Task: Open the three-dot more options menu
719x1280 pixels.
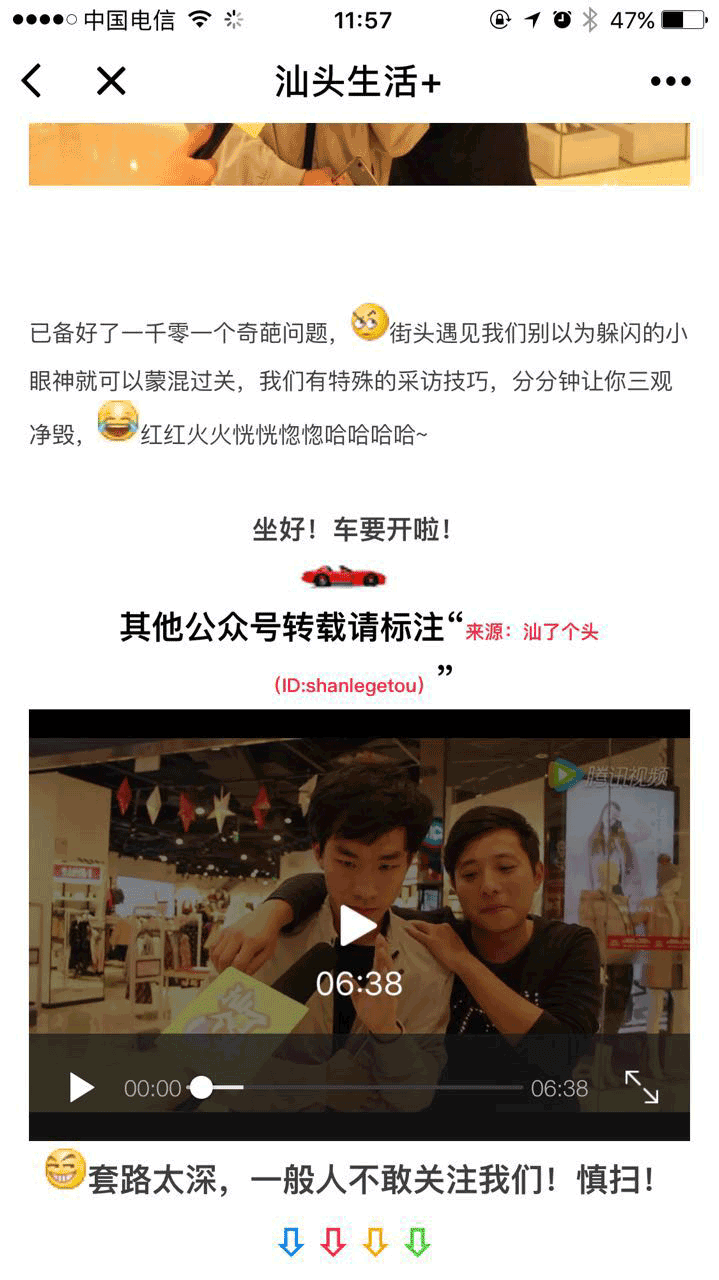Action: (x=670, y=82)
